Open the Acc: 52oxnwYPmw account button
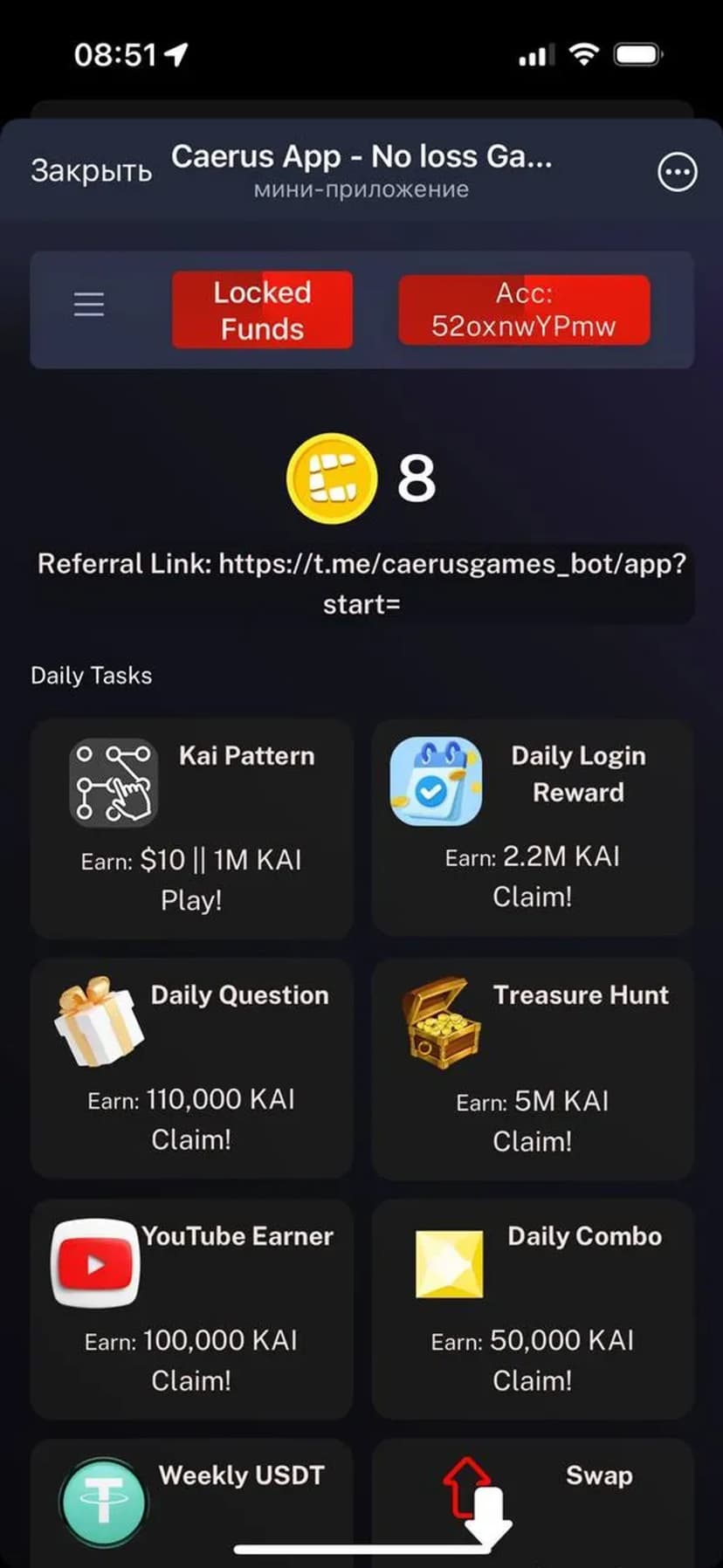This screenshot has width=723, height=1568. [524, 310]
